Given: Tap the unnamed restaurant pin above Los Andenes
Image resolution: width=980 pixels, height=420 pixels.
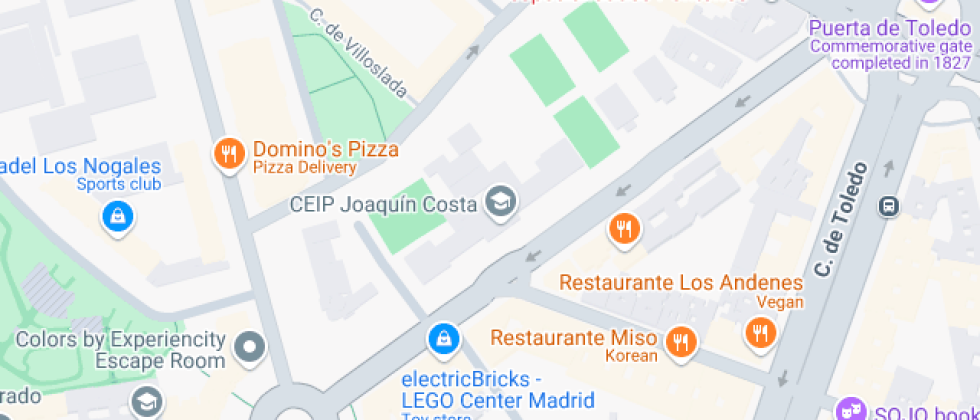Looking at the screenshot, I should (x=625, y=229).
